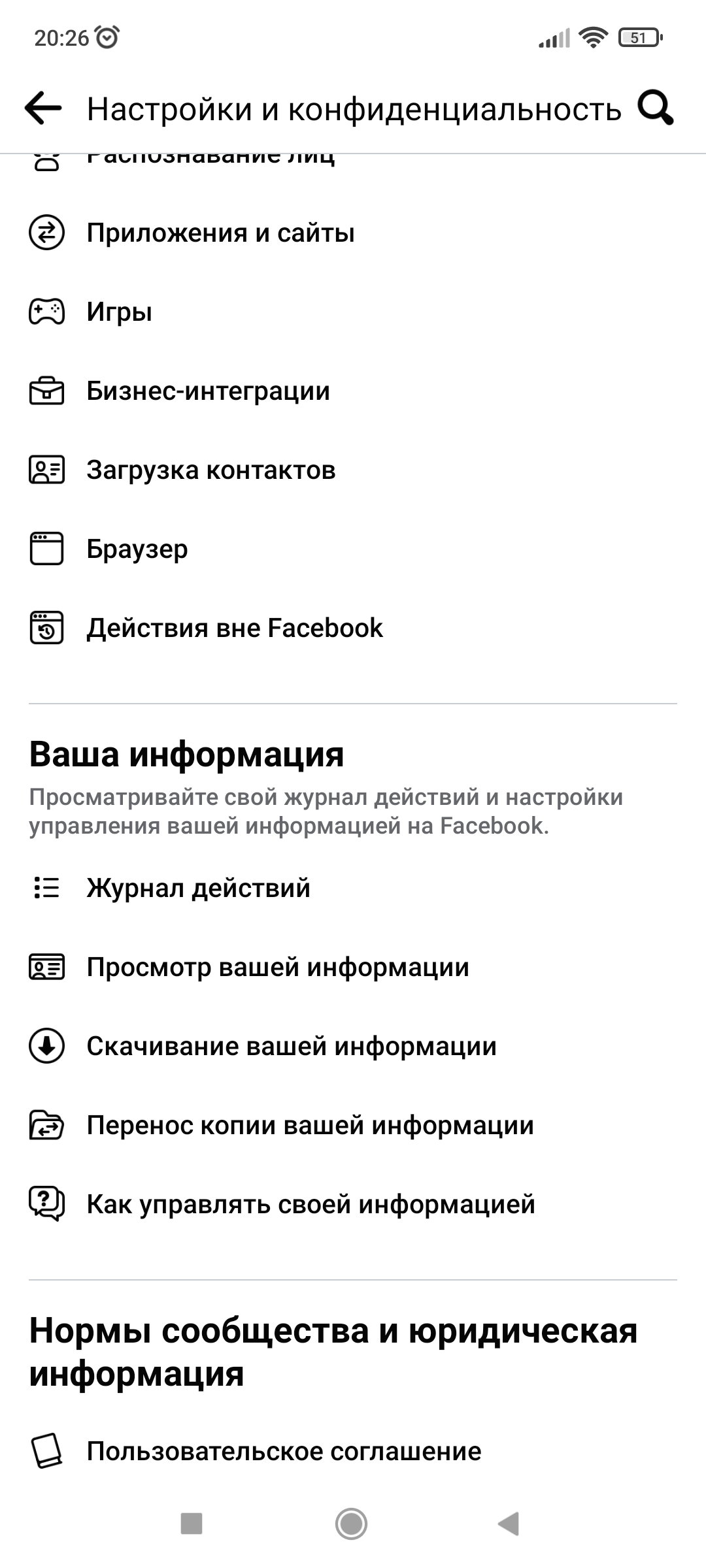This screenshot has width=706, height=1568.
Task: Open Скачивание вашей информации
Action: 353,1047
